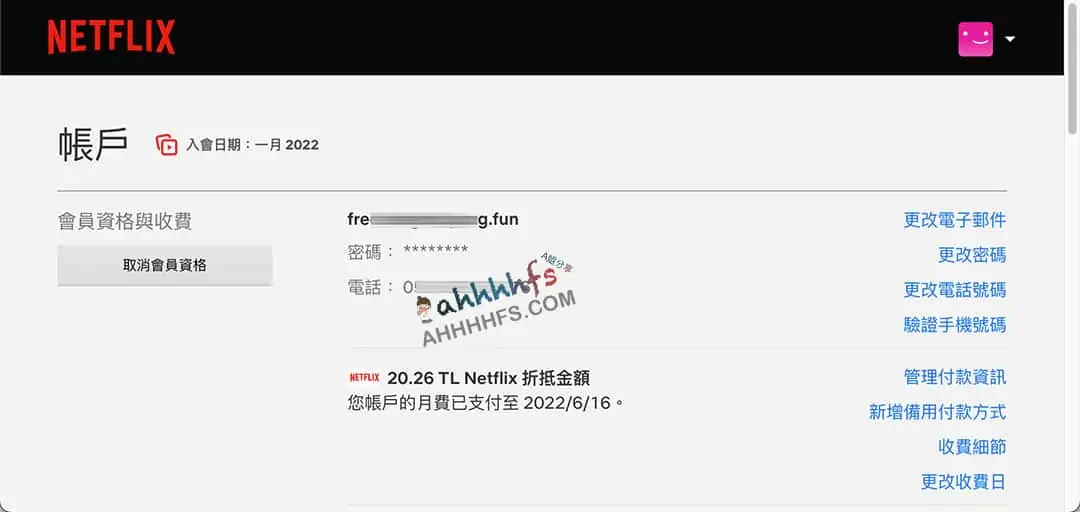Open 更改電子郵件 link
Viewport: 1080px width, 512px height.
coord(954,220)
